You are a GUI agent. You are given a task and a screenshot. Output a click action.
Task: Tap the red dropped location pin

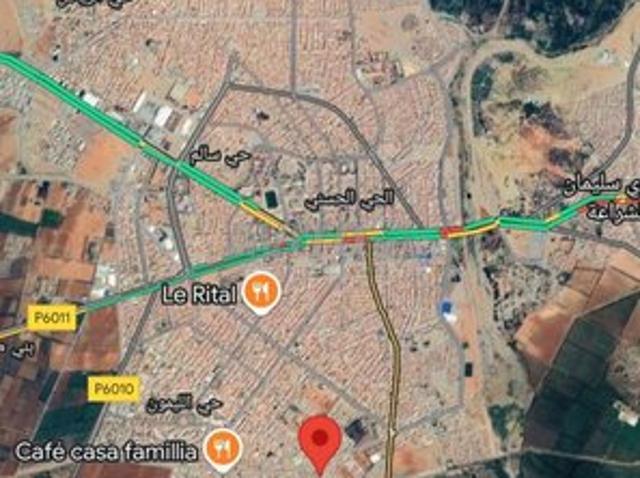pos(321,441)
